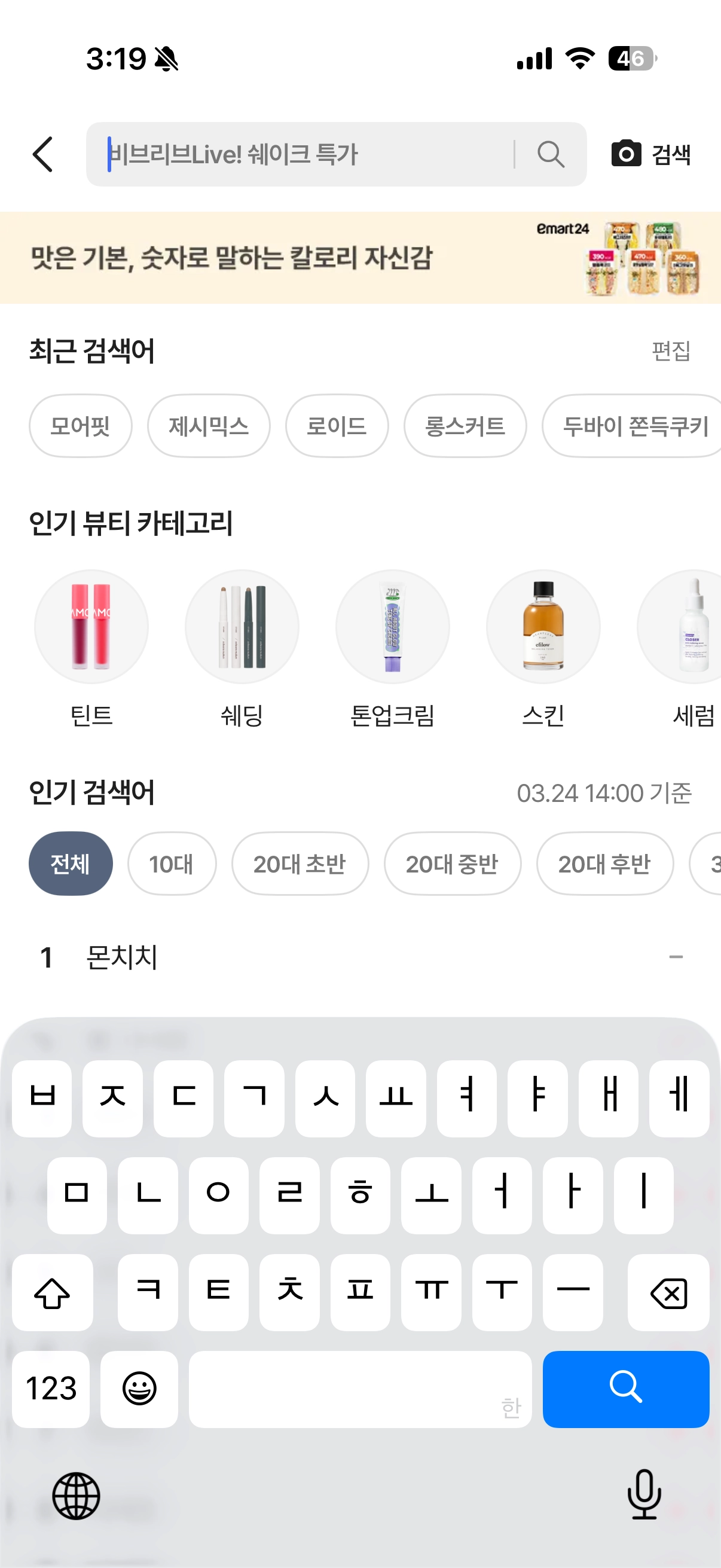The height and width of the screenshot is (1568, 721).
Task: Switch popular searches to 20대 중반
Action: (452, 863)
